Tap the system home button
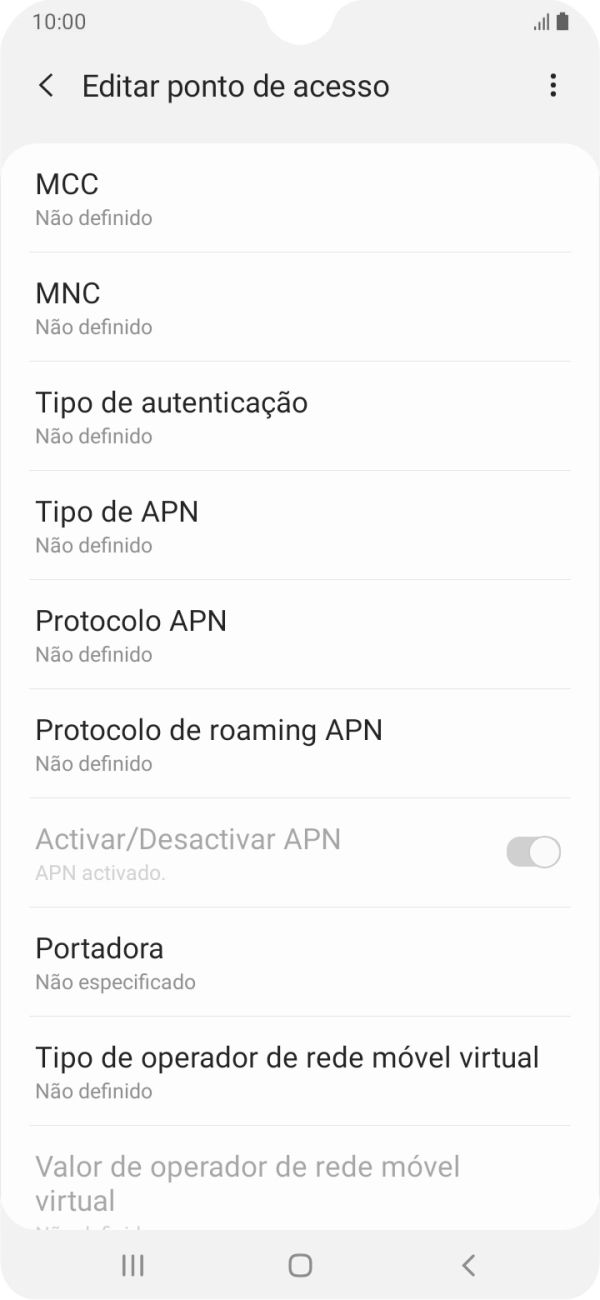The image size is (600, 1300). pos(300,1265)
